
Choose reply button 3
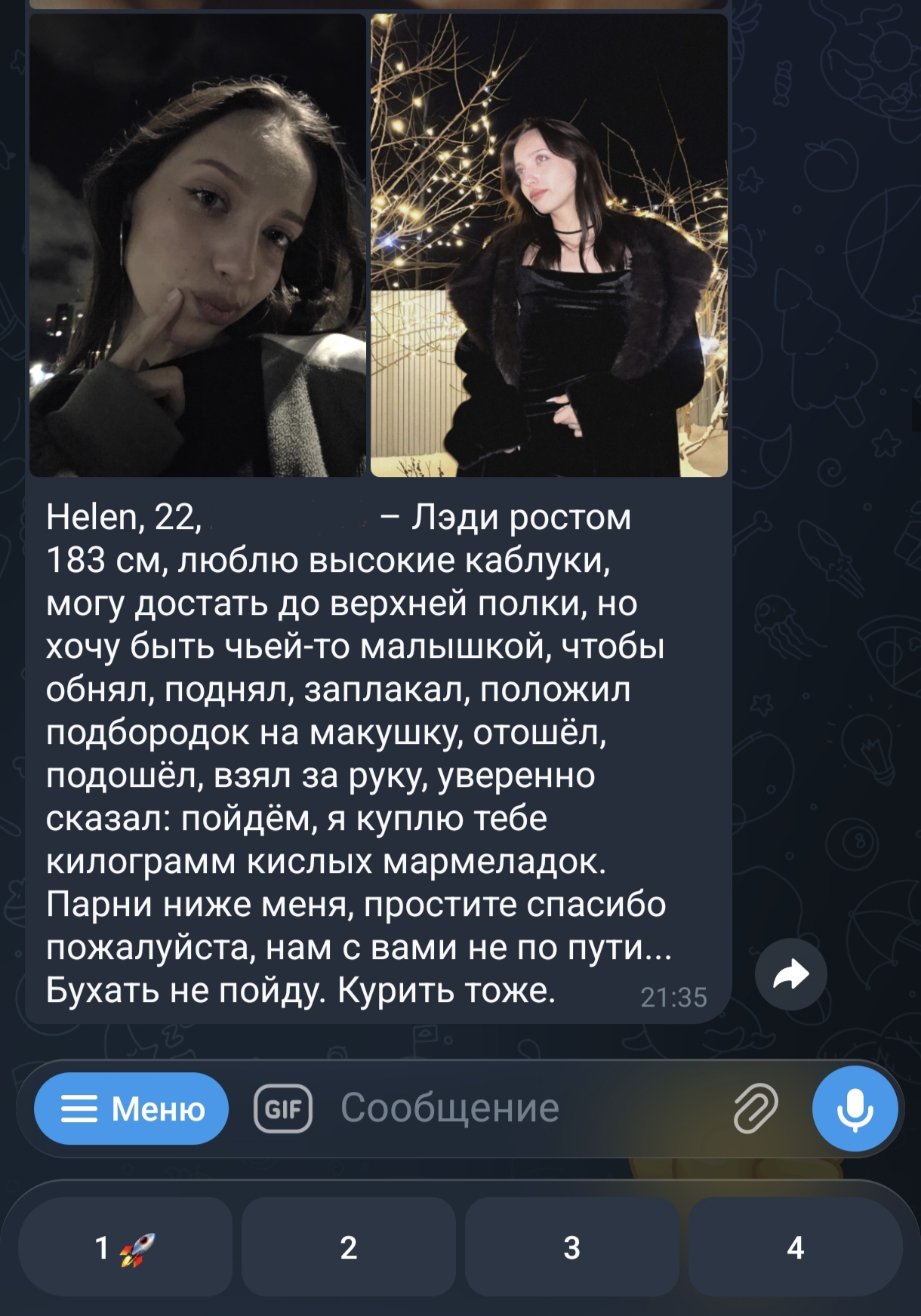pyautogui.click(x=572, y=1247)
